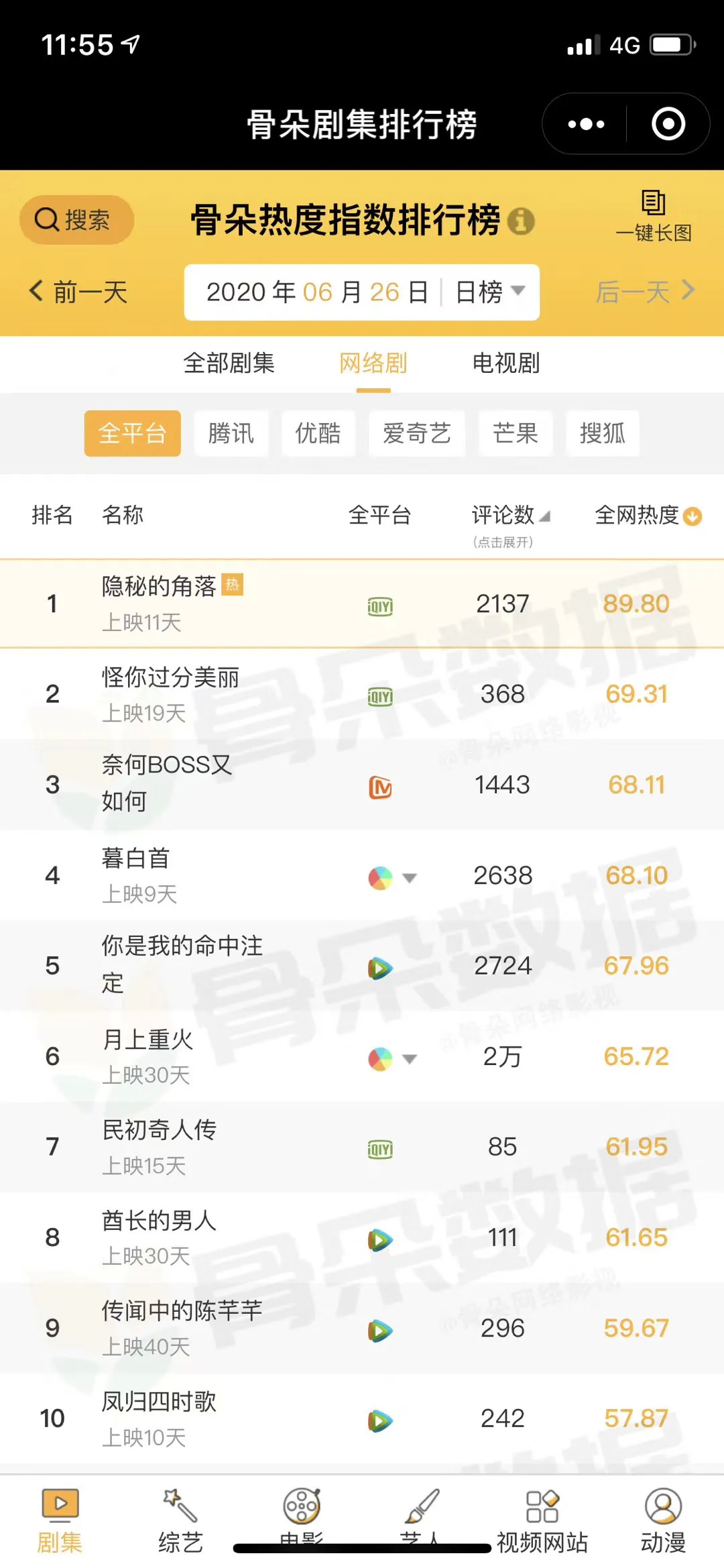724x1568 pixels.
Task: Switch to 全部剧集 tab
Action: click(x=229, y=363)
